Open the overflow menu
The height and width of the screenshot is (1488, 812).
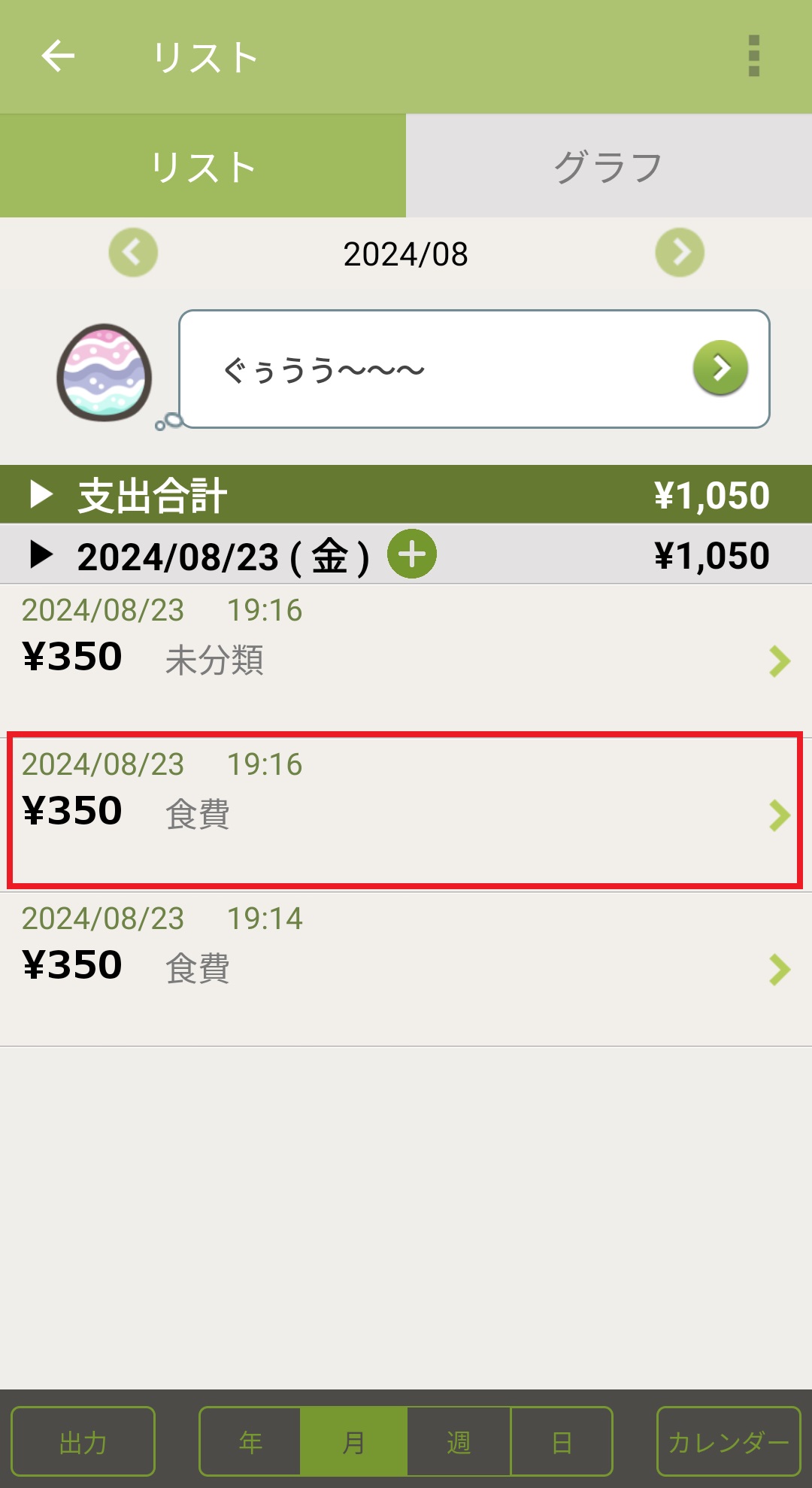754,56
